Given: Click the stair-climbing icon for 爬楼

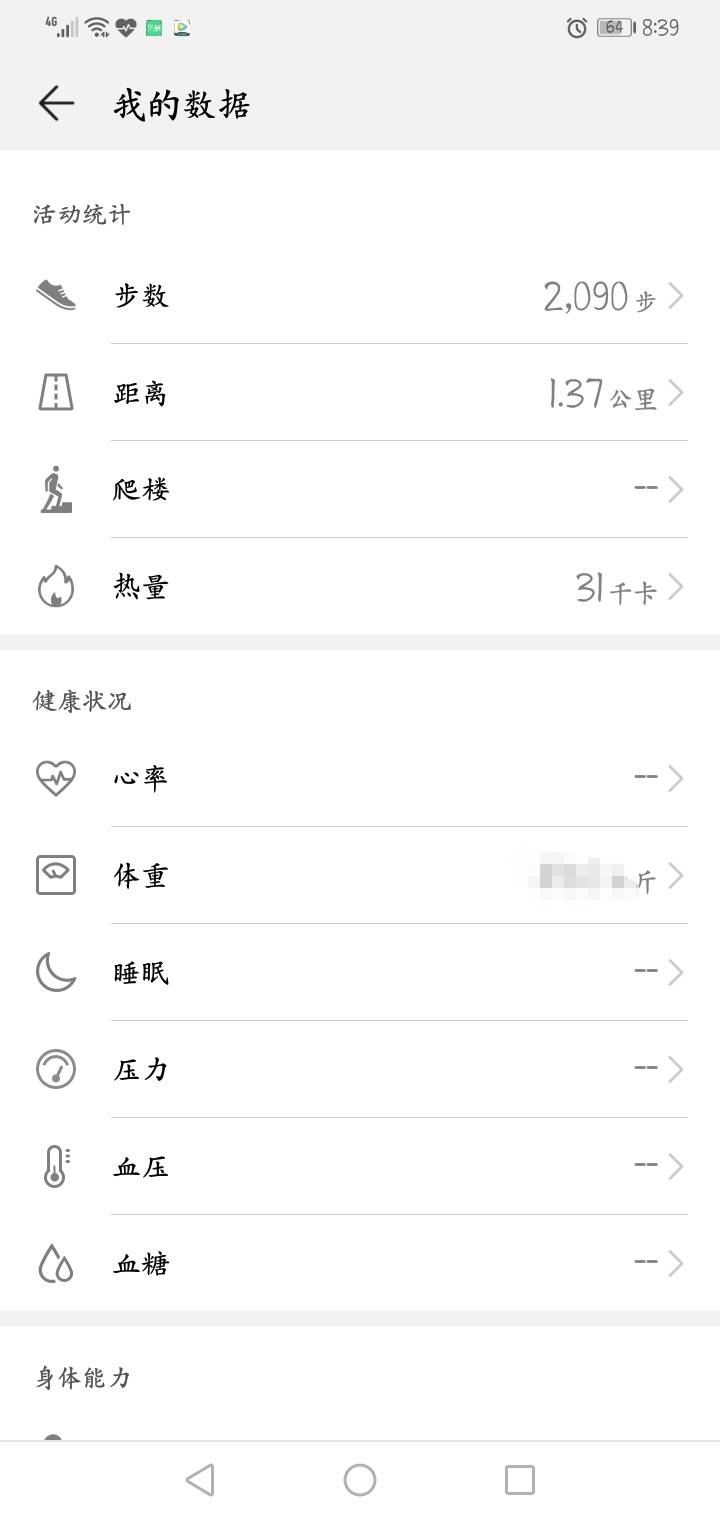Looking at the screenshot, I should point(55,489).
